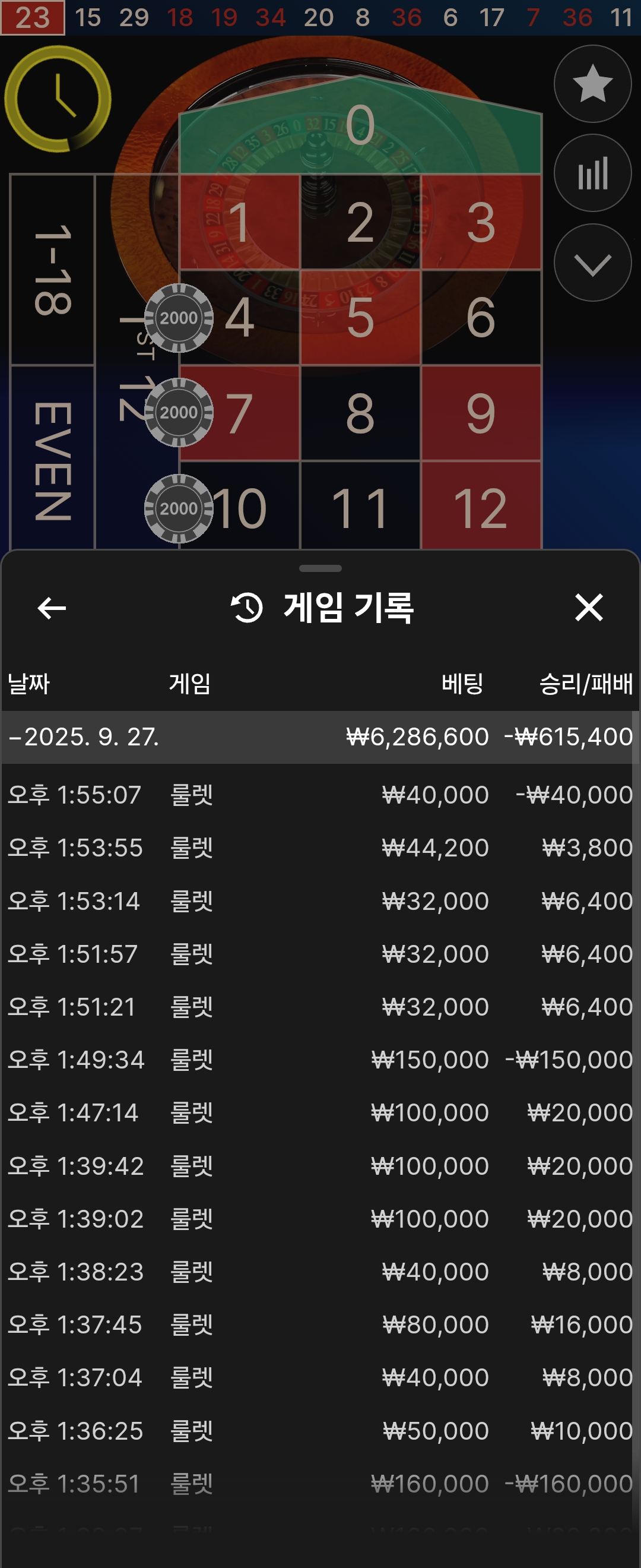641x1568 pixels.
Task: Open the 오후 1:47:14 roulette record
Action: point(320,1112)
